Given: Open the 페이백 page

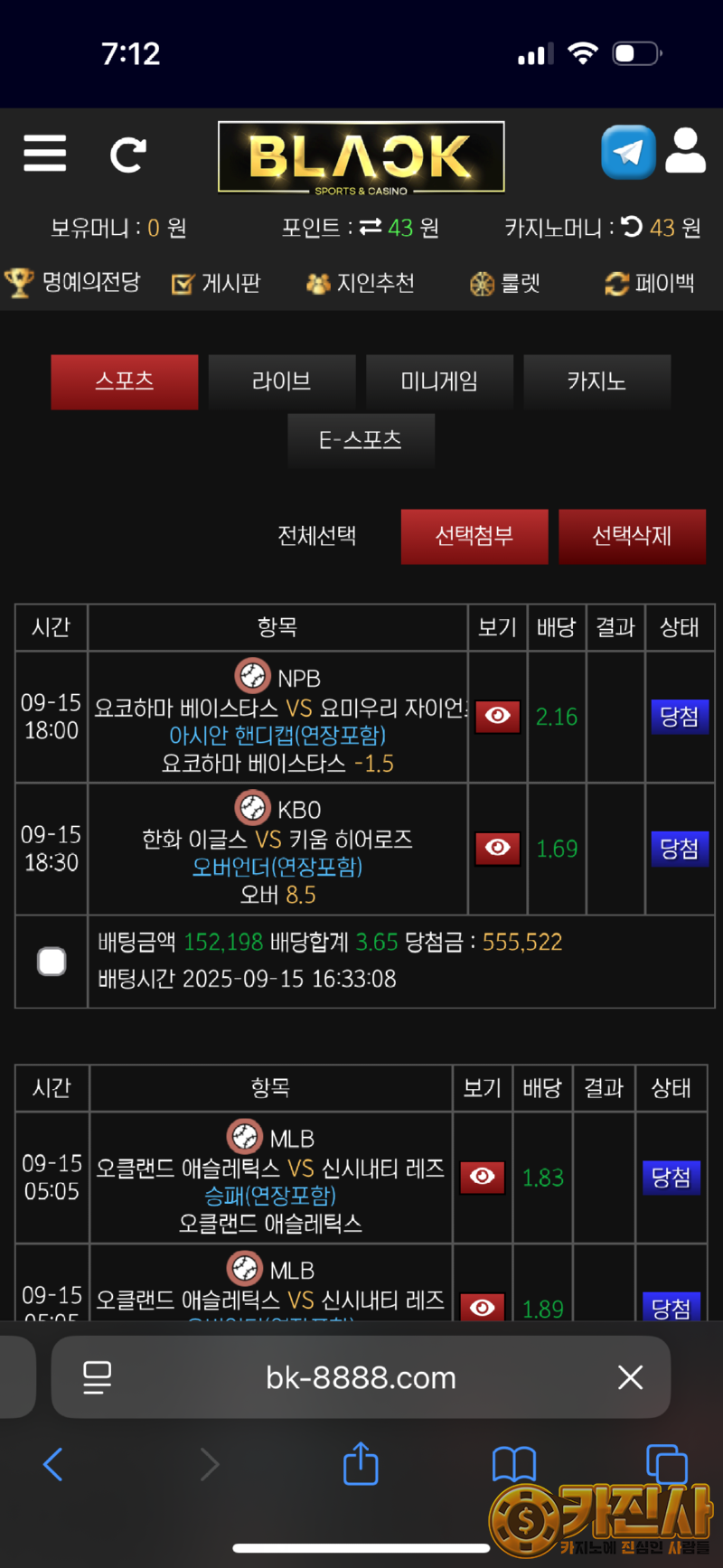Looking at the screenshot, I should click(650, 284).
